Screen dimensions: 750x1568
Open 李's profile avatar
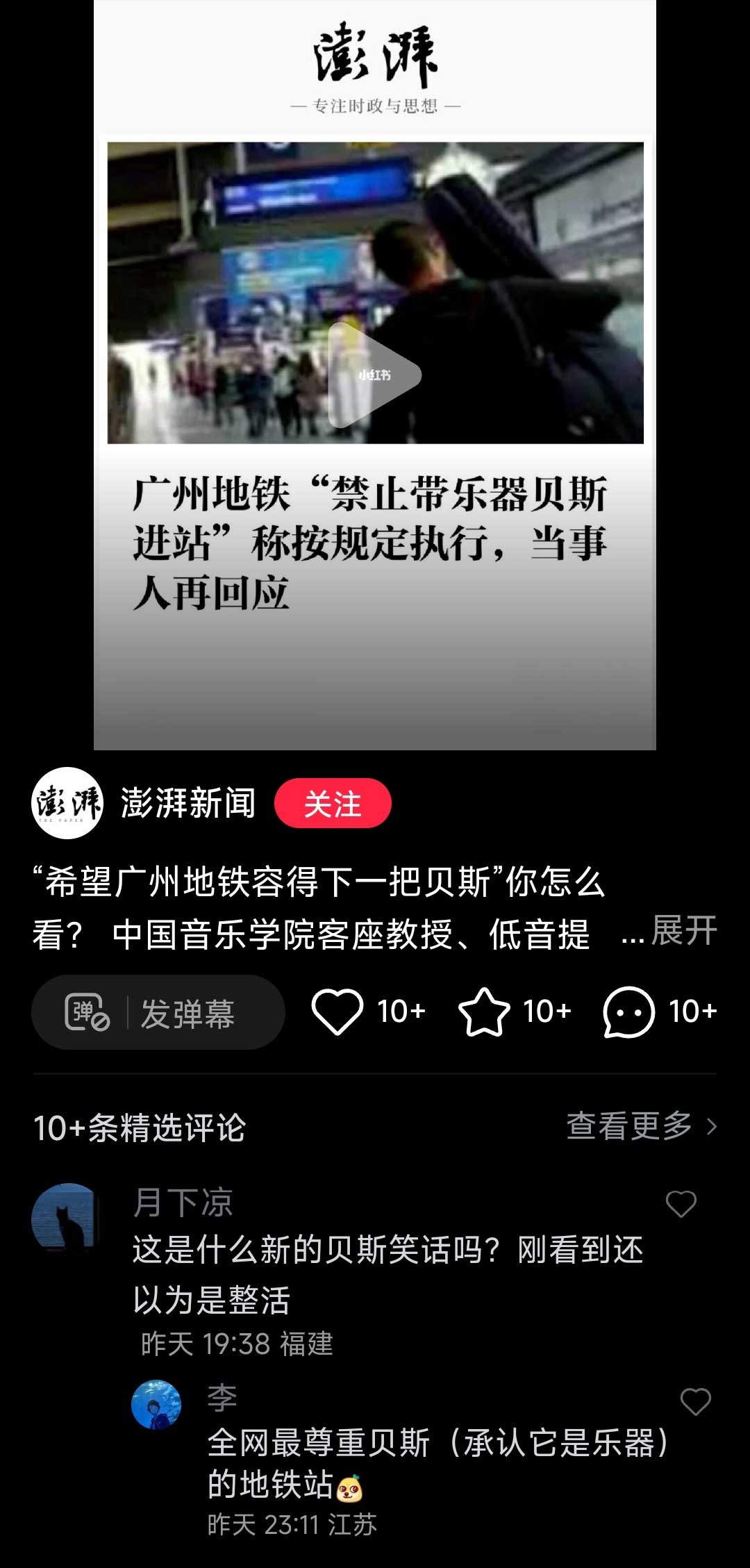click(156, 1404)
